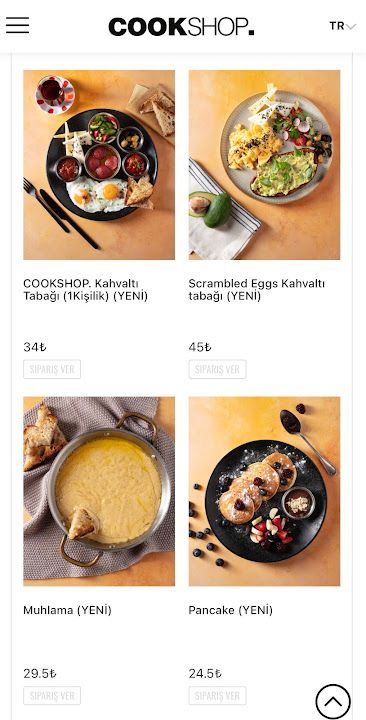Screen dimensions: 366x720
Task: View the Pancake product image
Action: pyautogui.click(x=265, y=491)
